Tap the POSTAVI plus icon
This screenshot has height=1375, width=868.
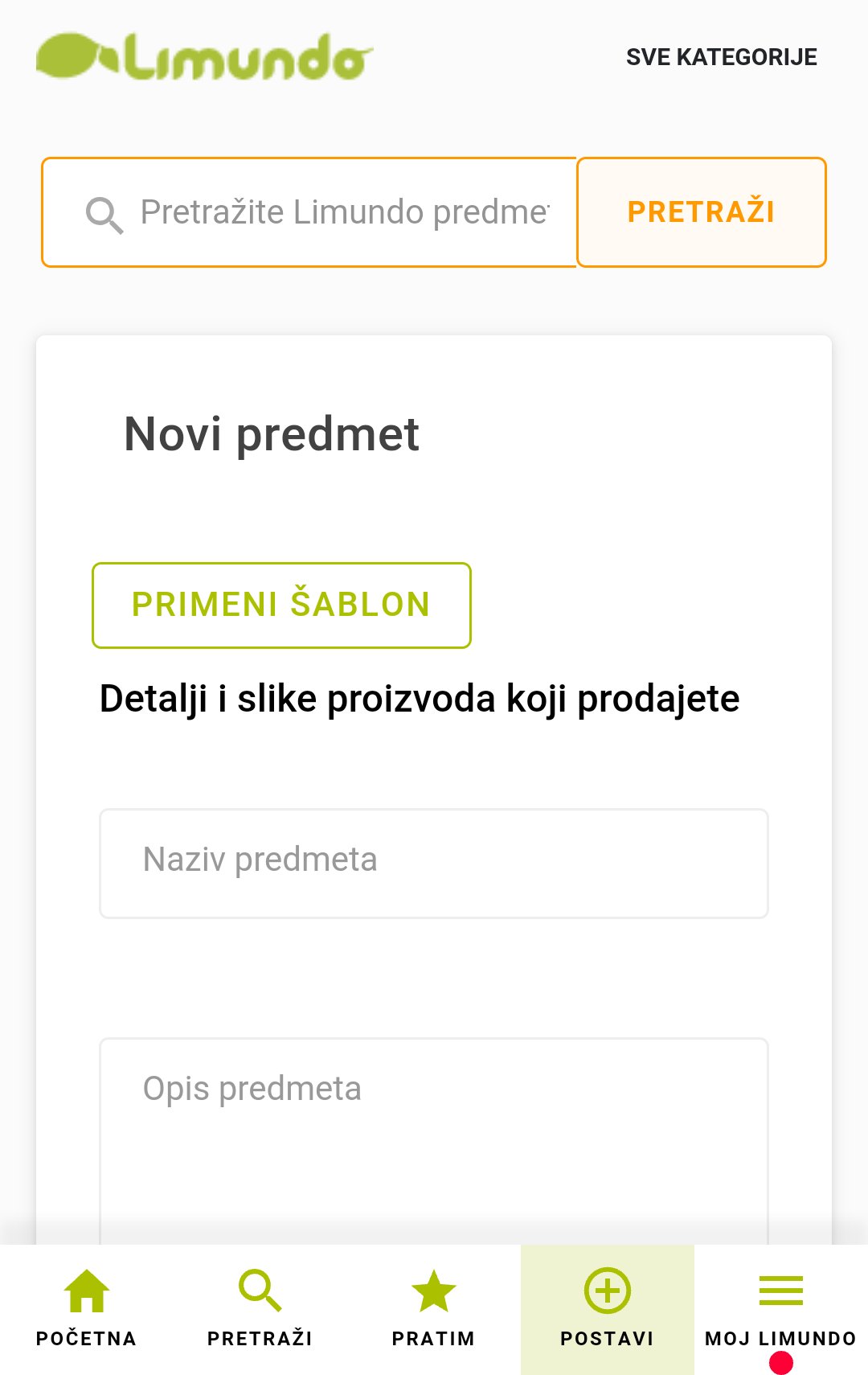pos(607,1289)
